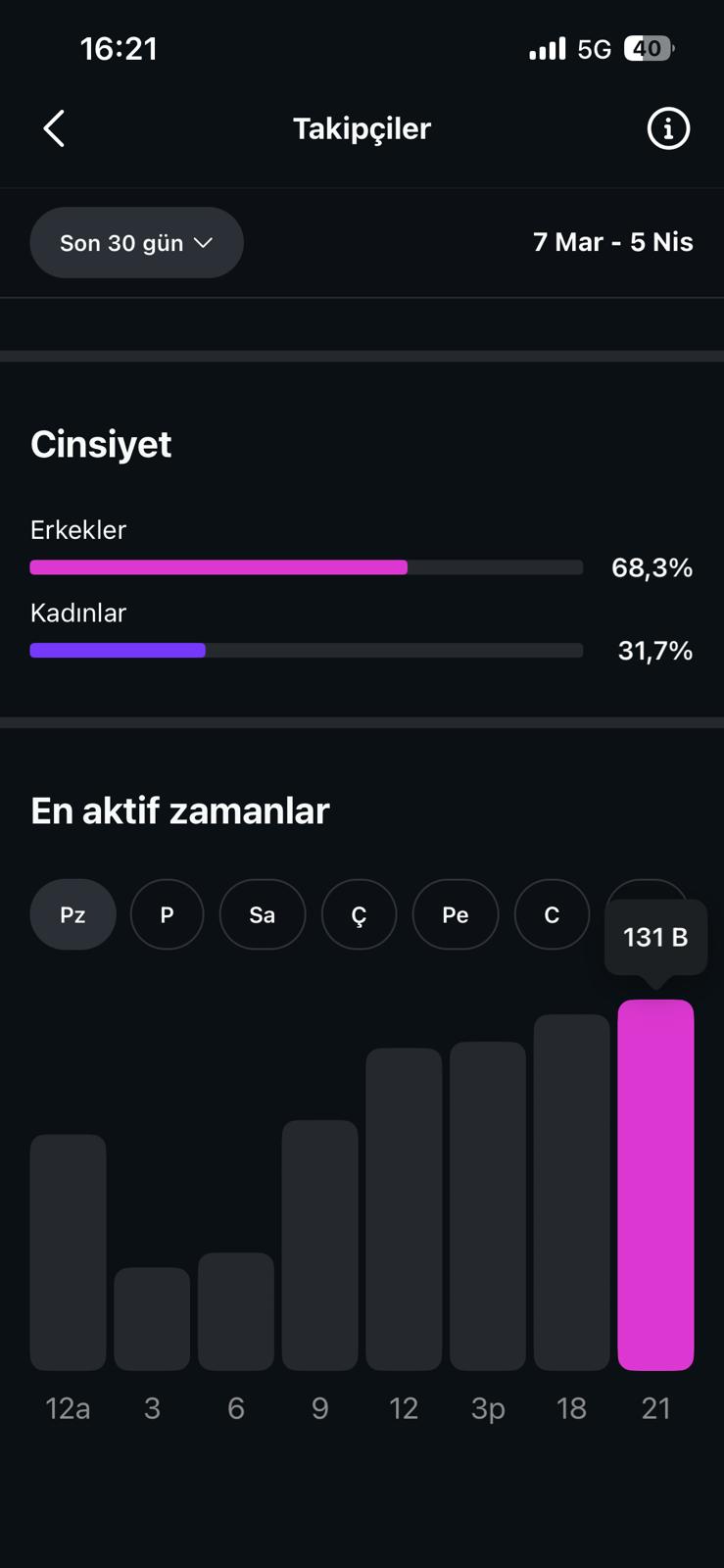Open the info icon
Screen dimensions: 724x1568
click(668, 128)
